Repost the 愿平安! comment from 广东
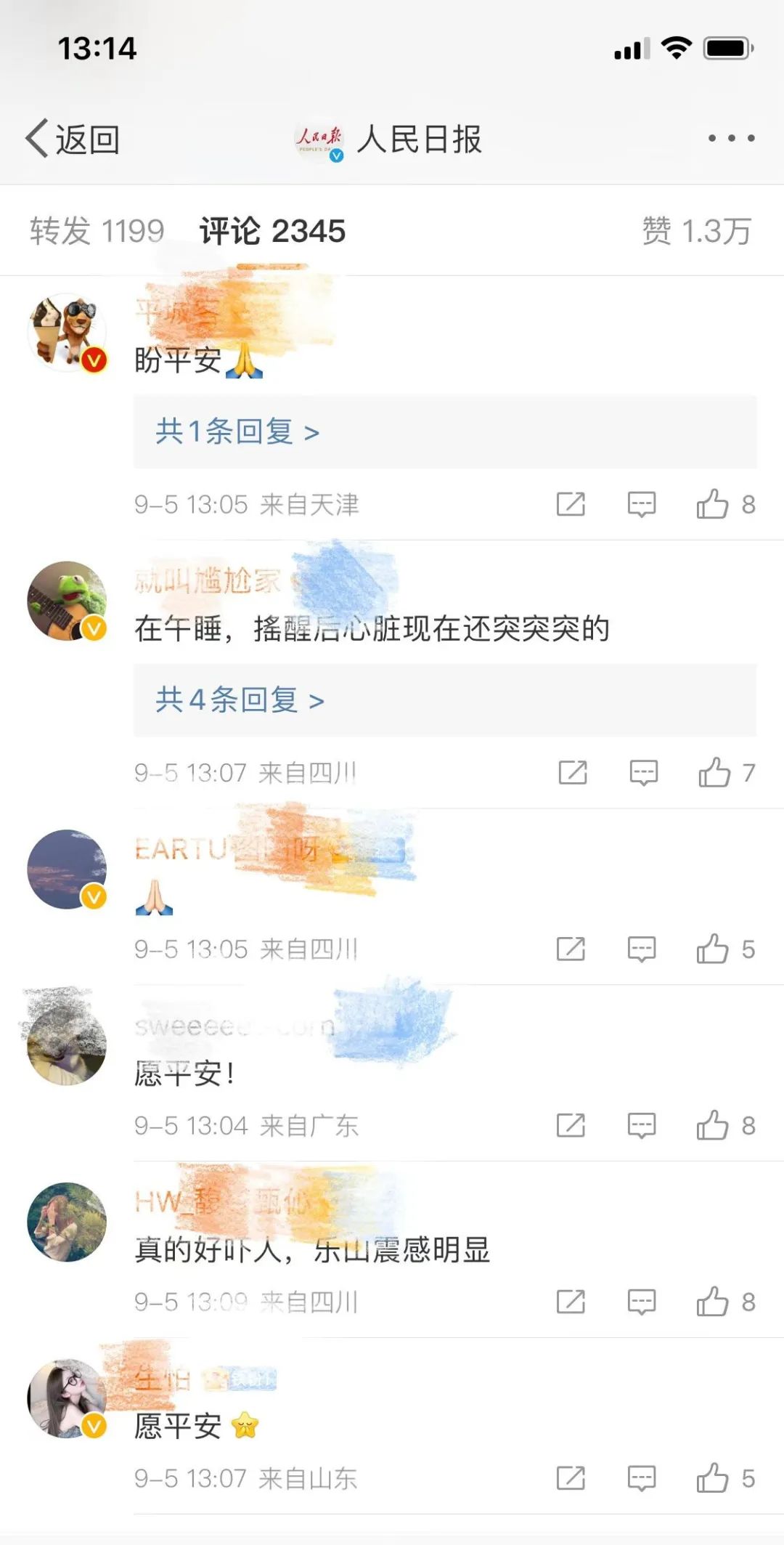This screenshot has height=1545, width=784. 571,1125
